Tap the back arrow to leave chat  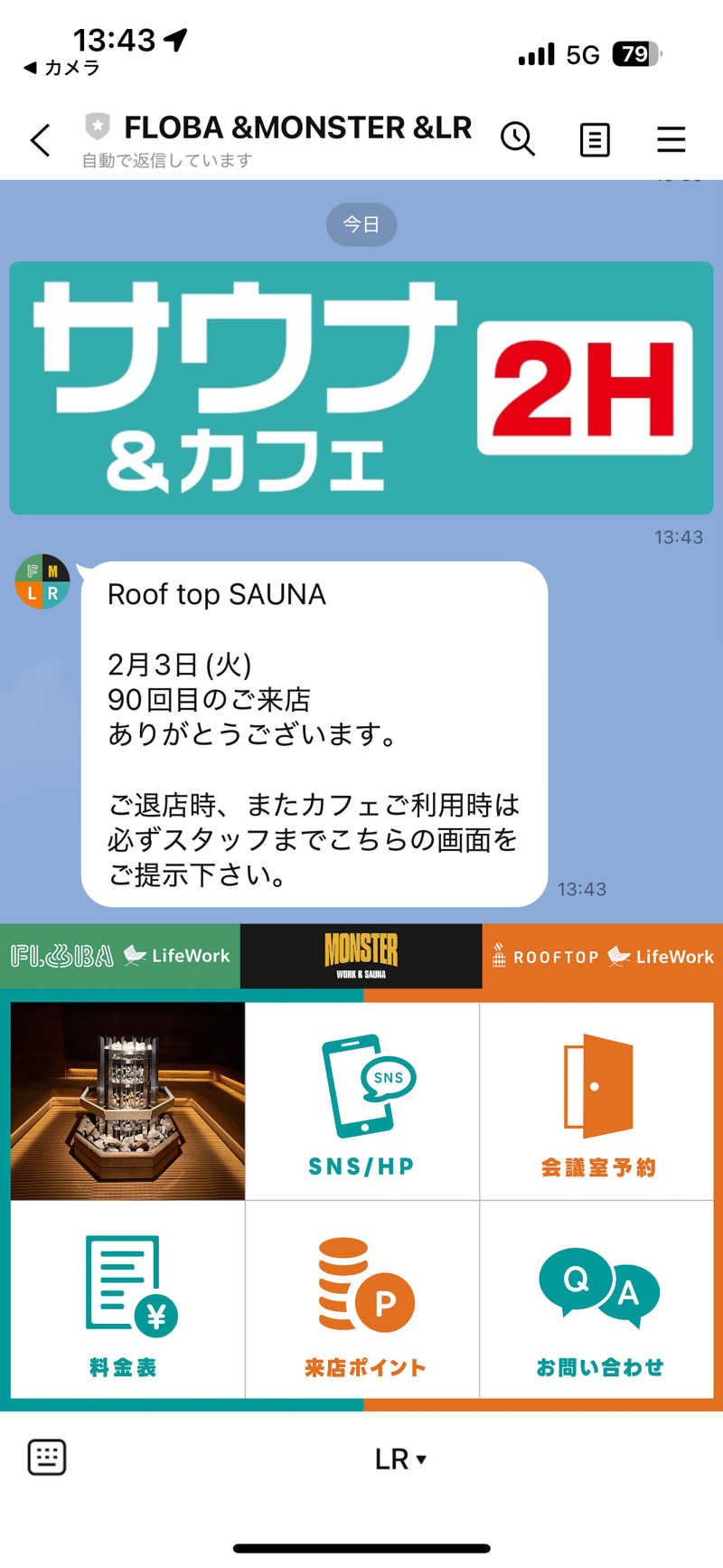38,140
